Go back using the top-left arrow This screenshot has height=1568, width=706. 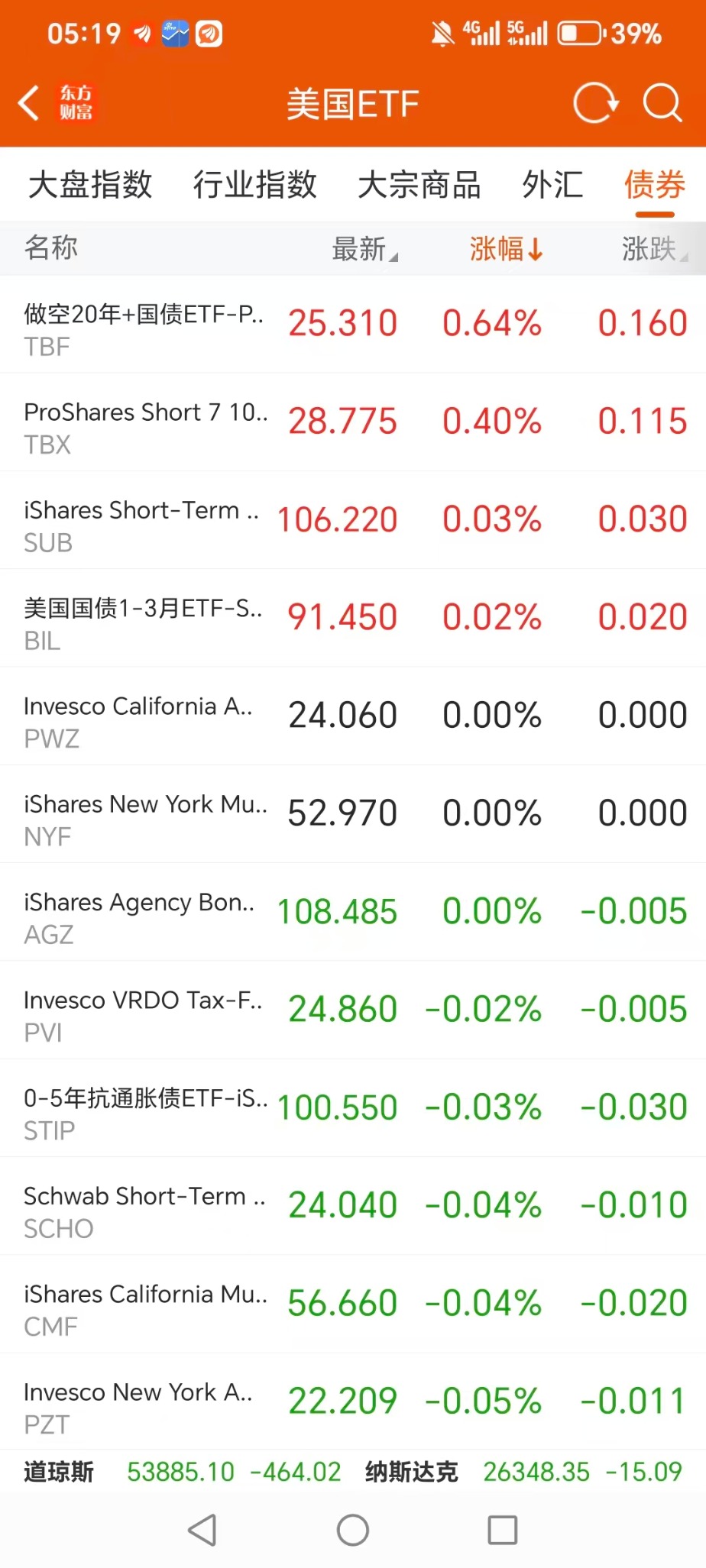point(29,103)
